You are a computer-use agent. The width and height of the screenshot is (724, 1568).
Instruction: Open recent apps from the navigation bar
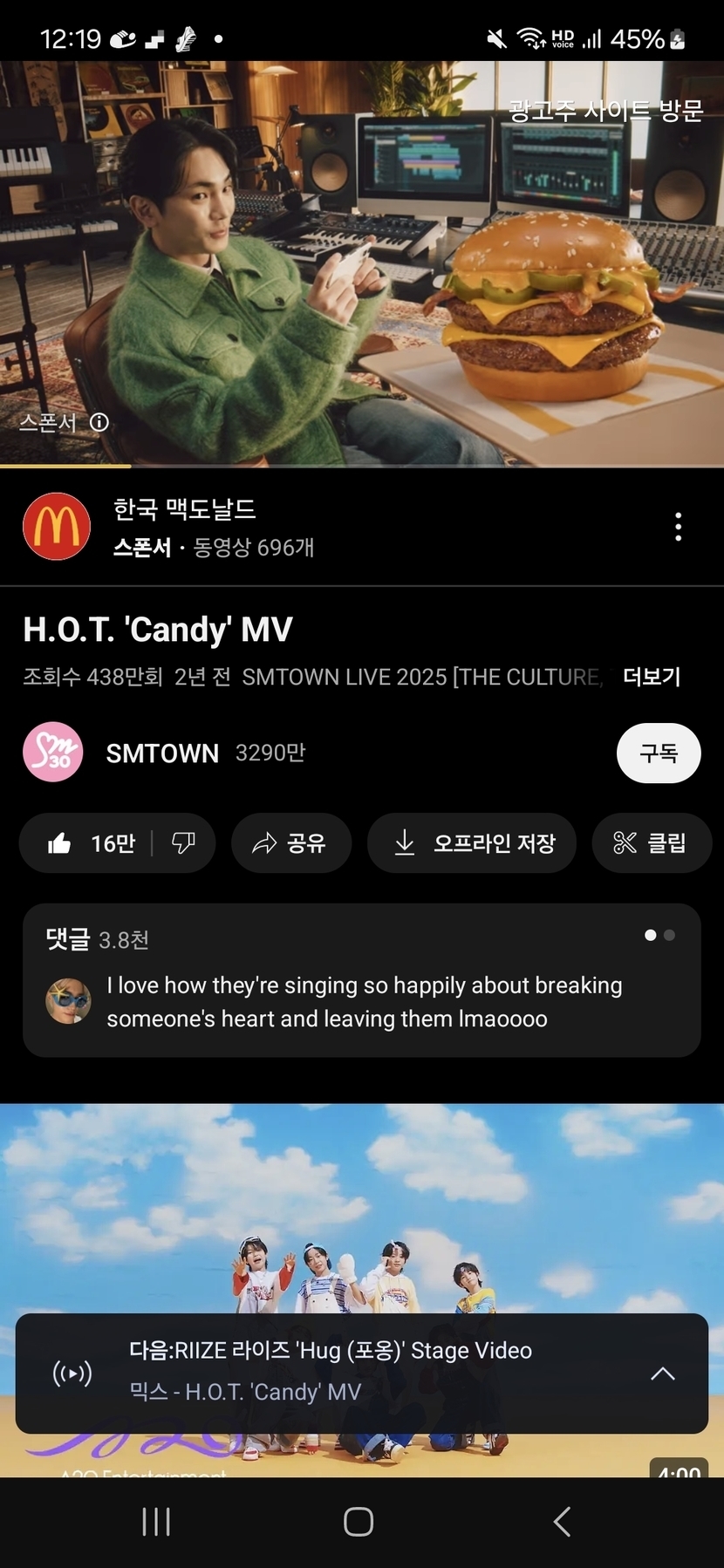point(156,1522)
